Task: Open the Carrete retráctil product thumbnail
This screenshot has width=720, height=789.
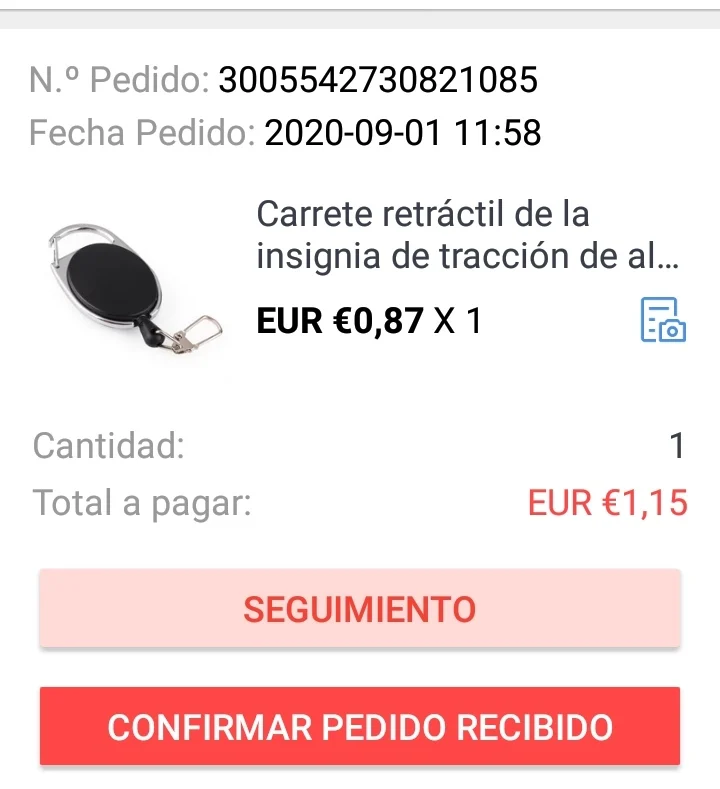Action: 135,289
